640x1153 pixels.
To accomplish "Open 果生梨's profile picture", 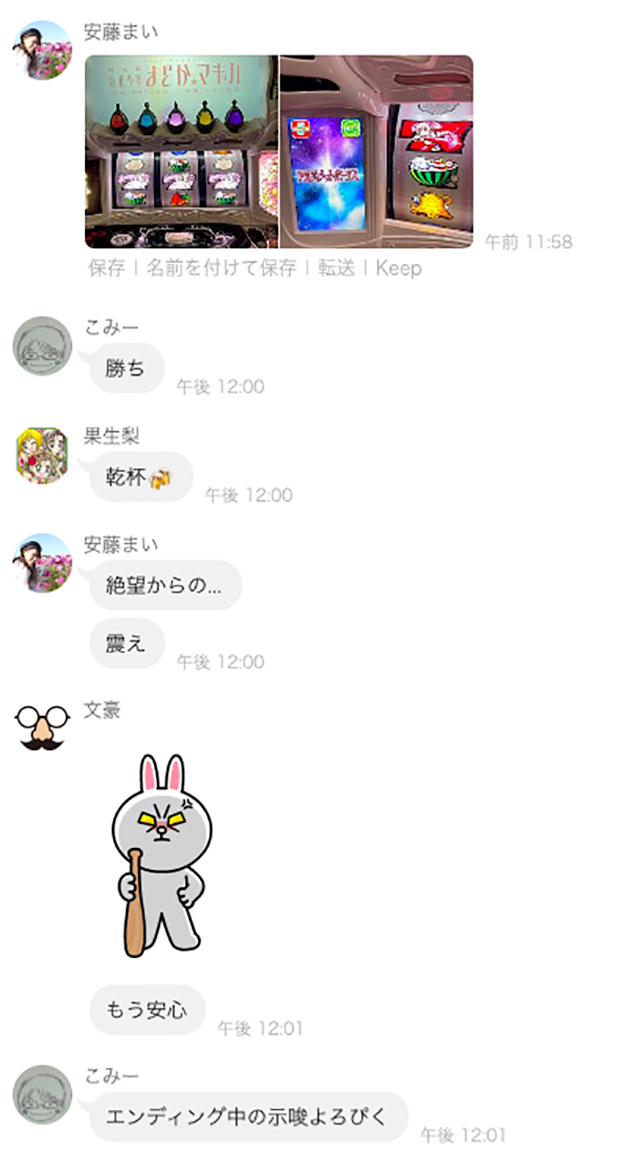I will [x=42, y=455].
